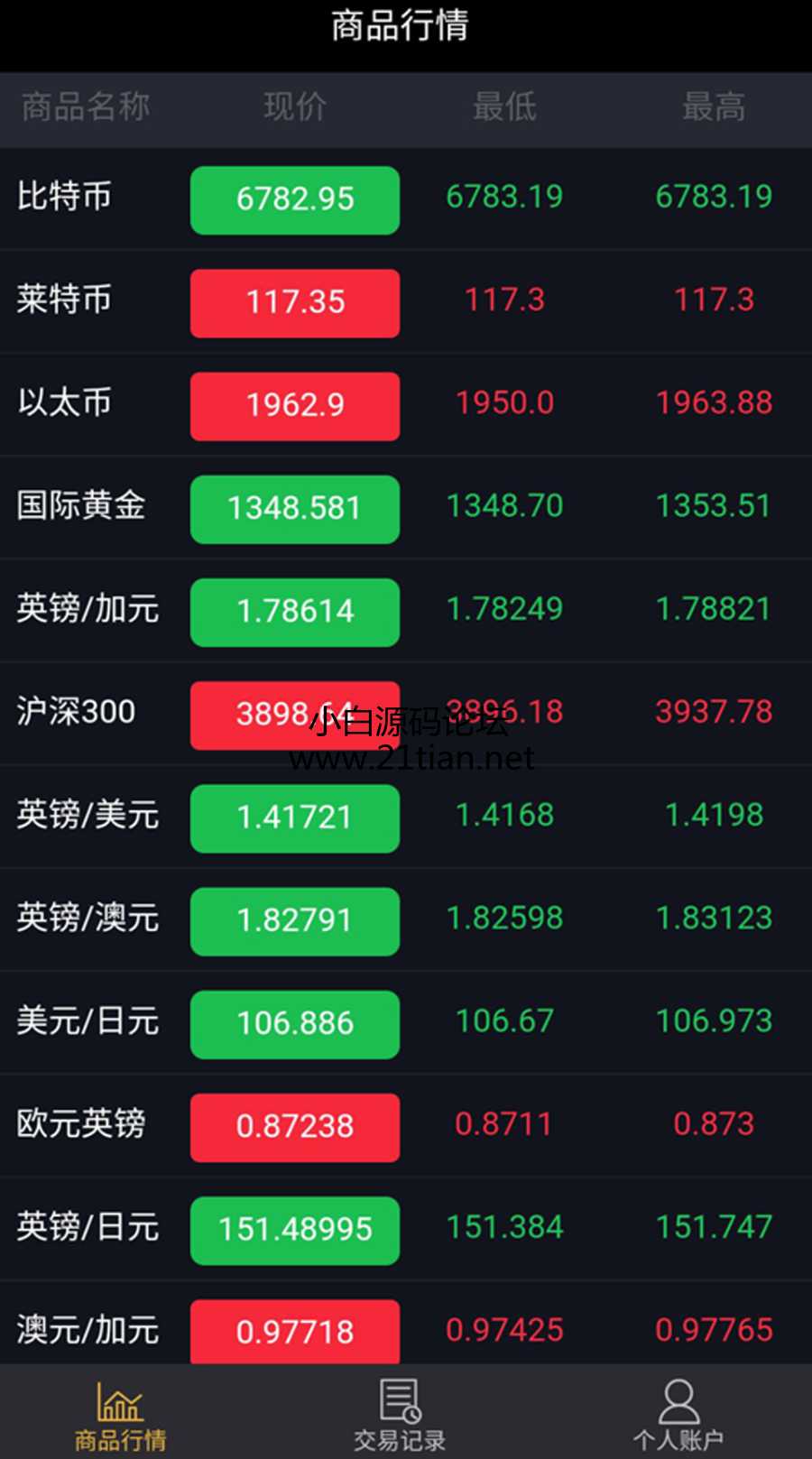Open 国际黄金 quote details

point(406,508)
